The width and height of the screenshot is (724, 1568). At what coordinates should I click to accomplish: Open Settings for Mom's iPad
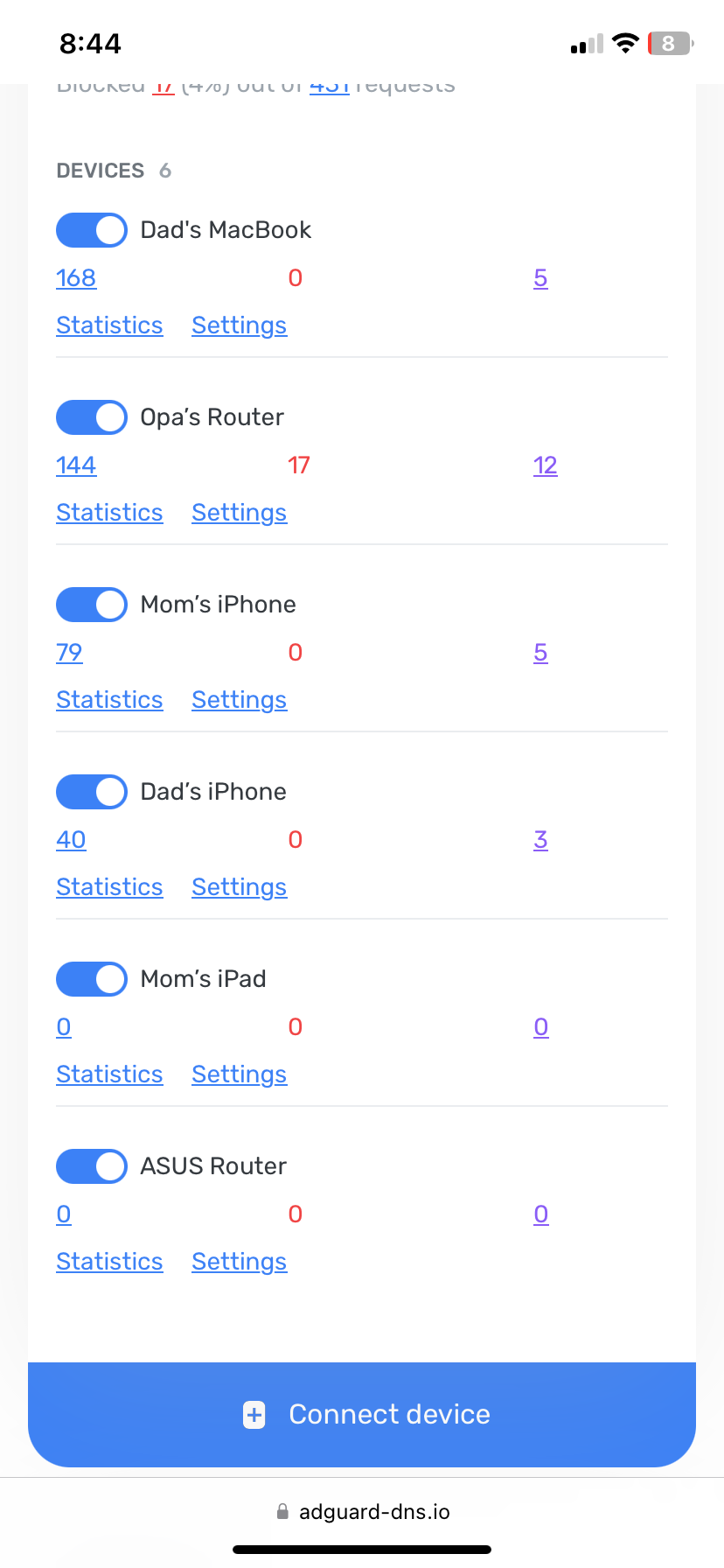pos(239,1074)
